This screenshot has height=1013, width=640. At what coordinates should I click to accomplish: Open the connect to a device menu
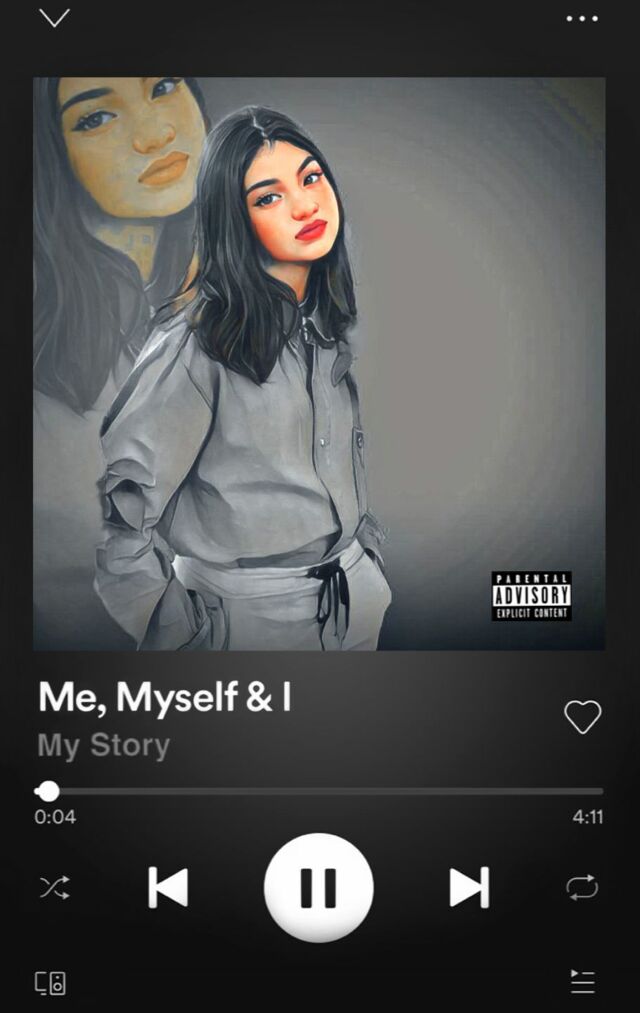51,982
